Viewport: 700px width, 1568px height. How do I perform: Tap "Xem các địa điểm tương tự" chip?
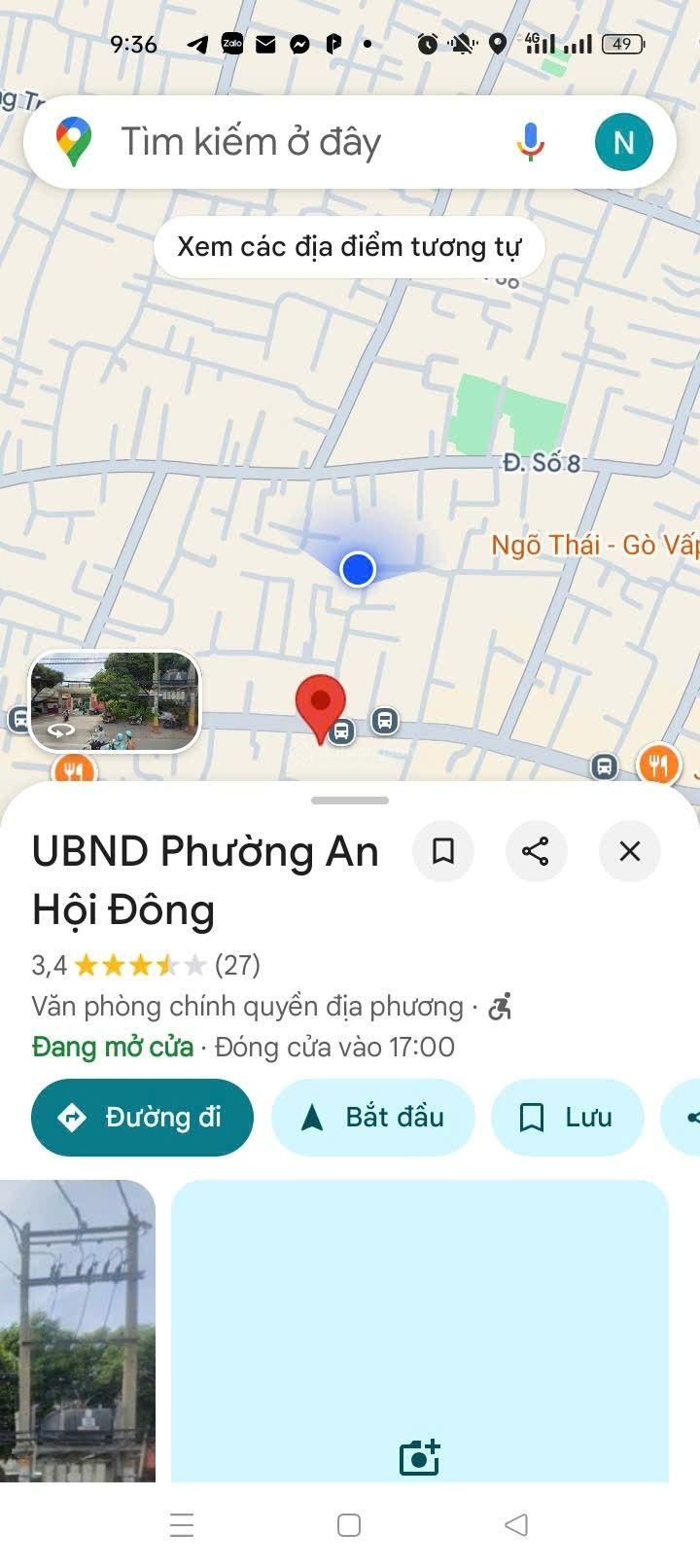tap(349, 247)
